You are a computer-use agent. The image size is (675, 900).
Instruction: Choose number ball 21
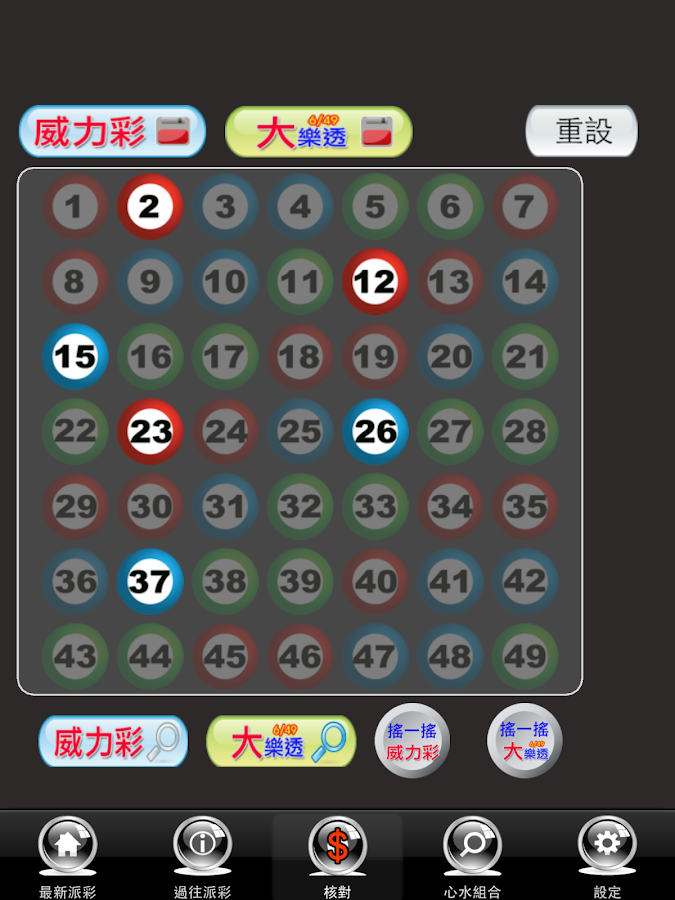[x=525, y=357]
